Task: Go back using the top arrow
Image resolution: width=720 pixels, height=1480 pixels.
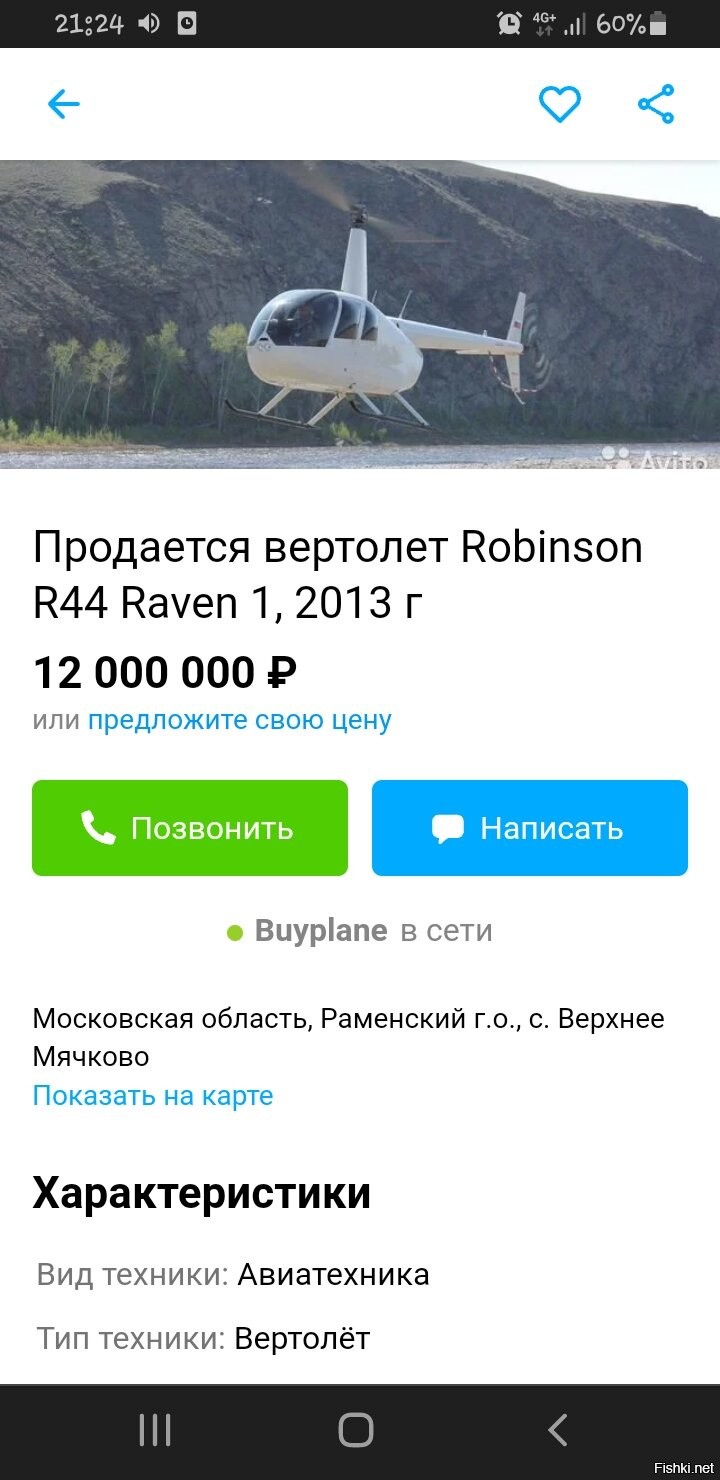Action: [63, 104]
